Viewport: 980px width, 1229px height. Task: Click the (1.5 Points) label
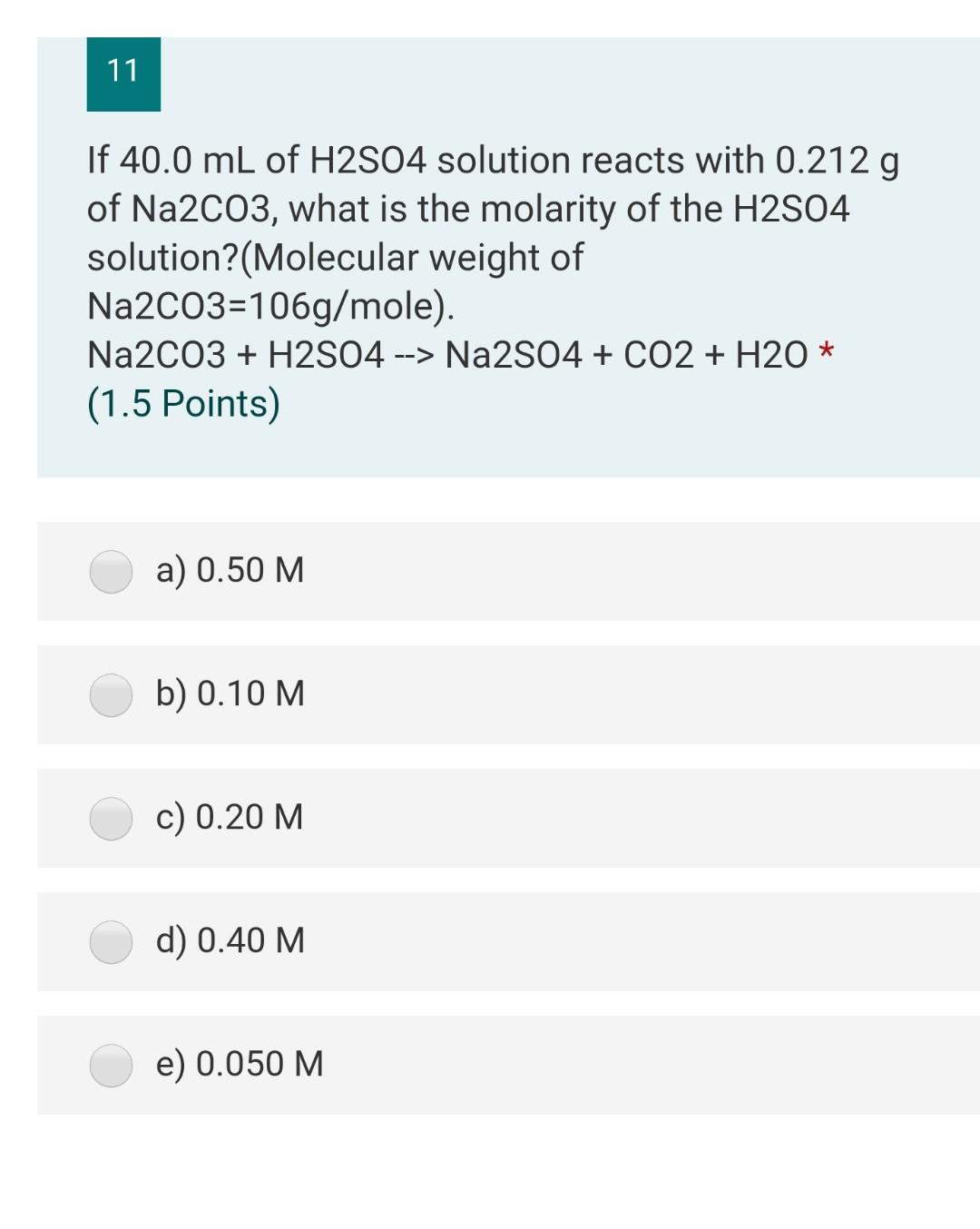click(182, 403)
